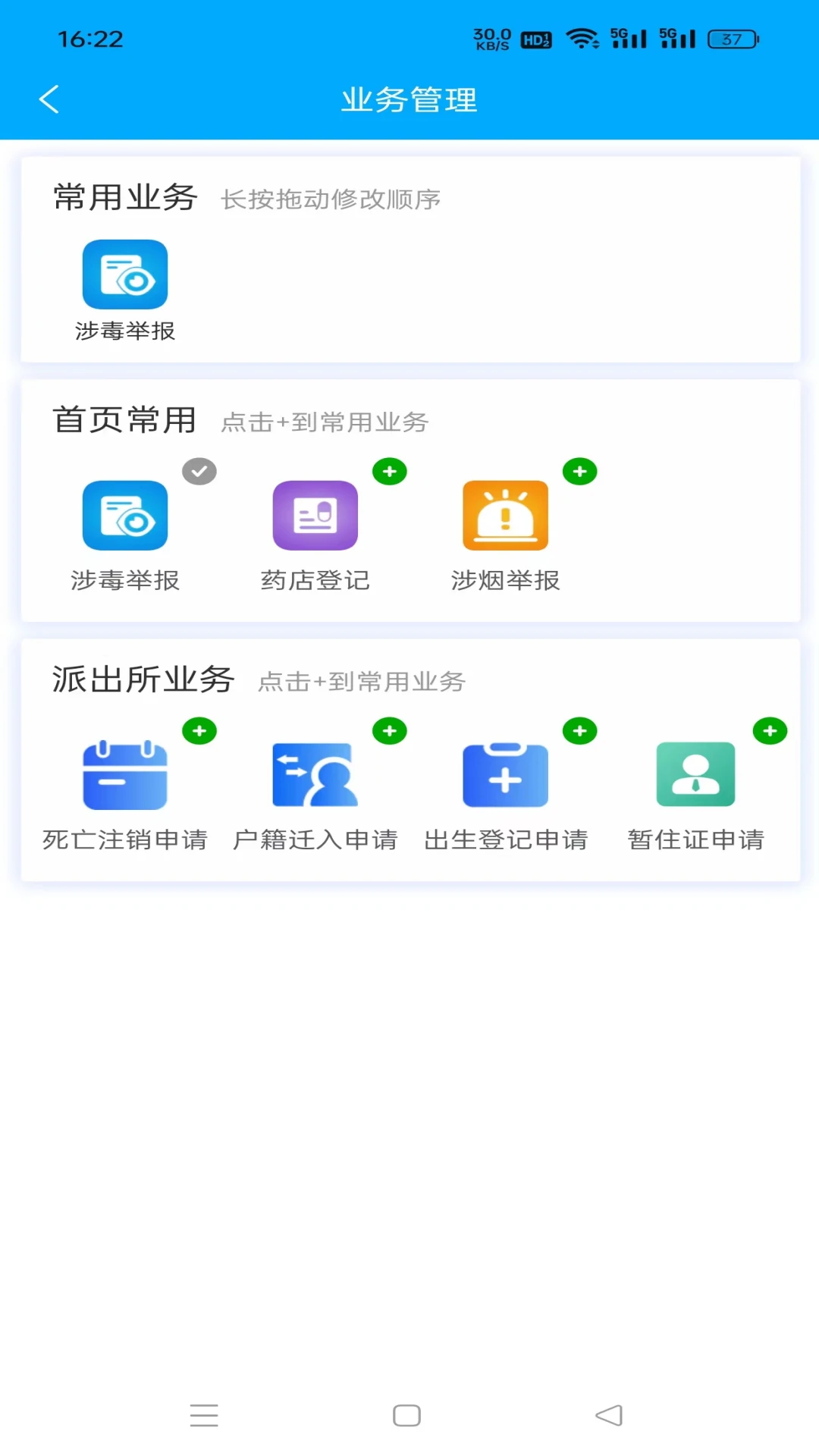Select the 药店登记 icon
The height and width of the screenshot is (1456, 819).
pos(315,516)
